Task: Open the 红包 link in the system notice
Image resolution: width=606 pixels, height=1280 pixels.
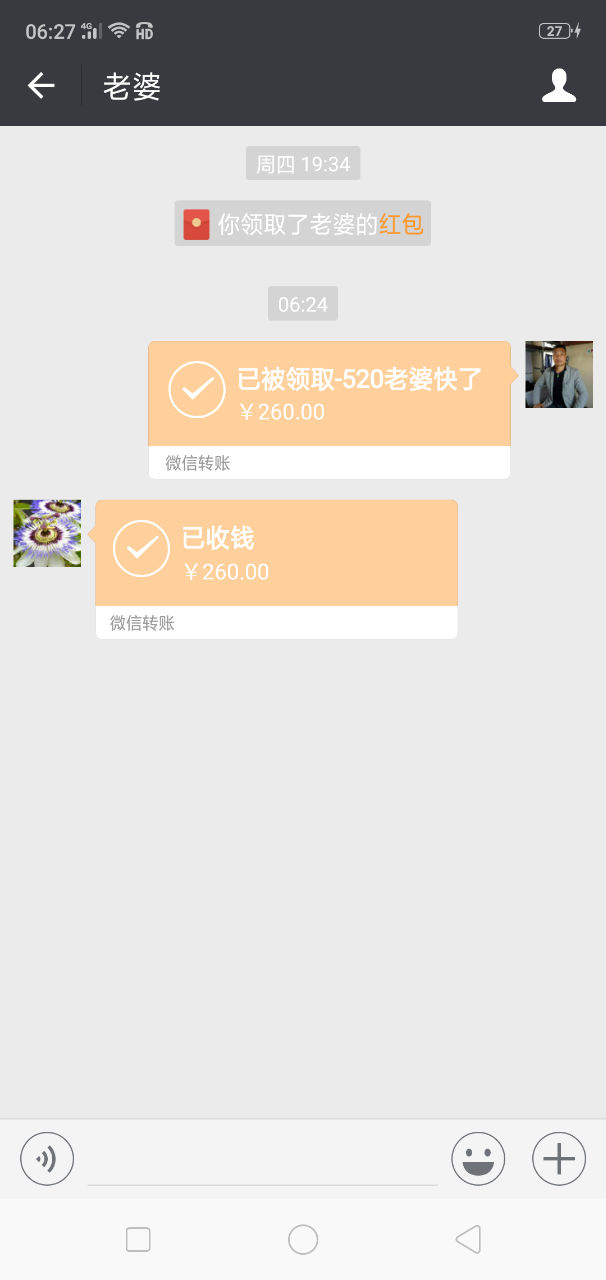Action: (401, 225)
